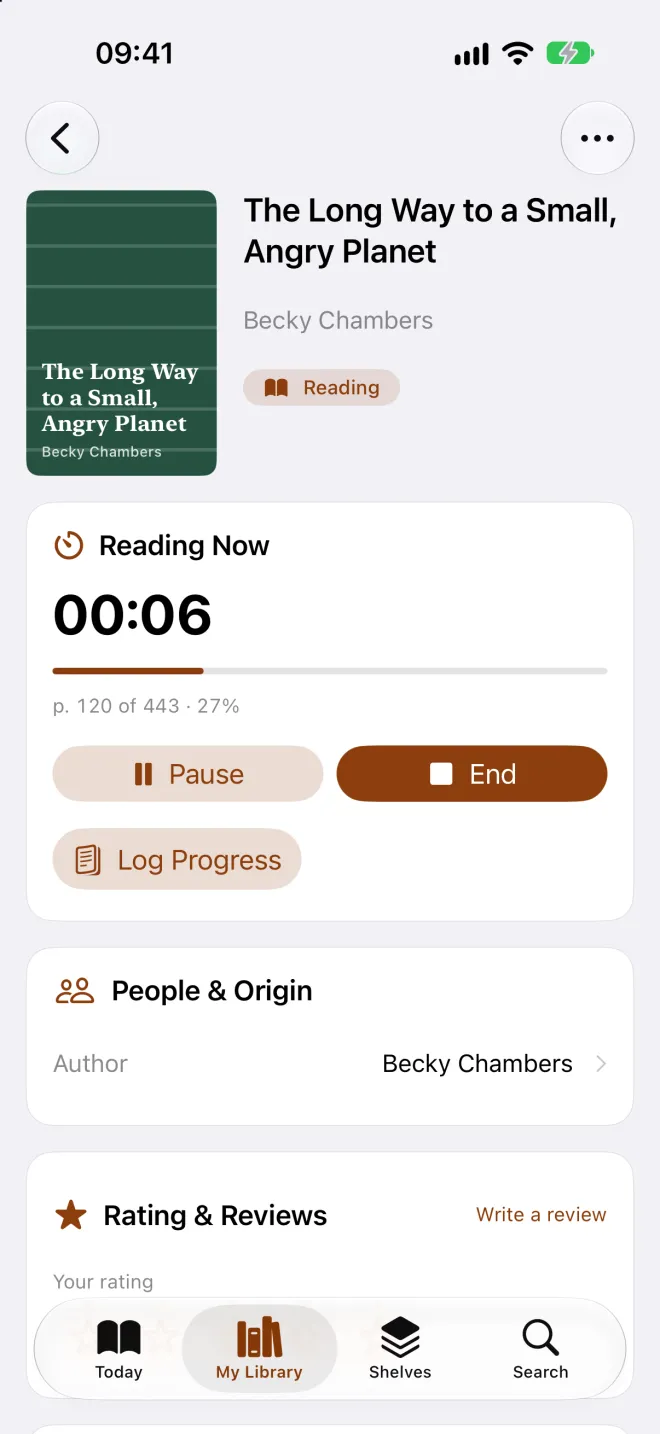The height and width of the screenshot is (1434, 660).
Task: Open the Shelves tab
Action: click(x=400, y=1349)
